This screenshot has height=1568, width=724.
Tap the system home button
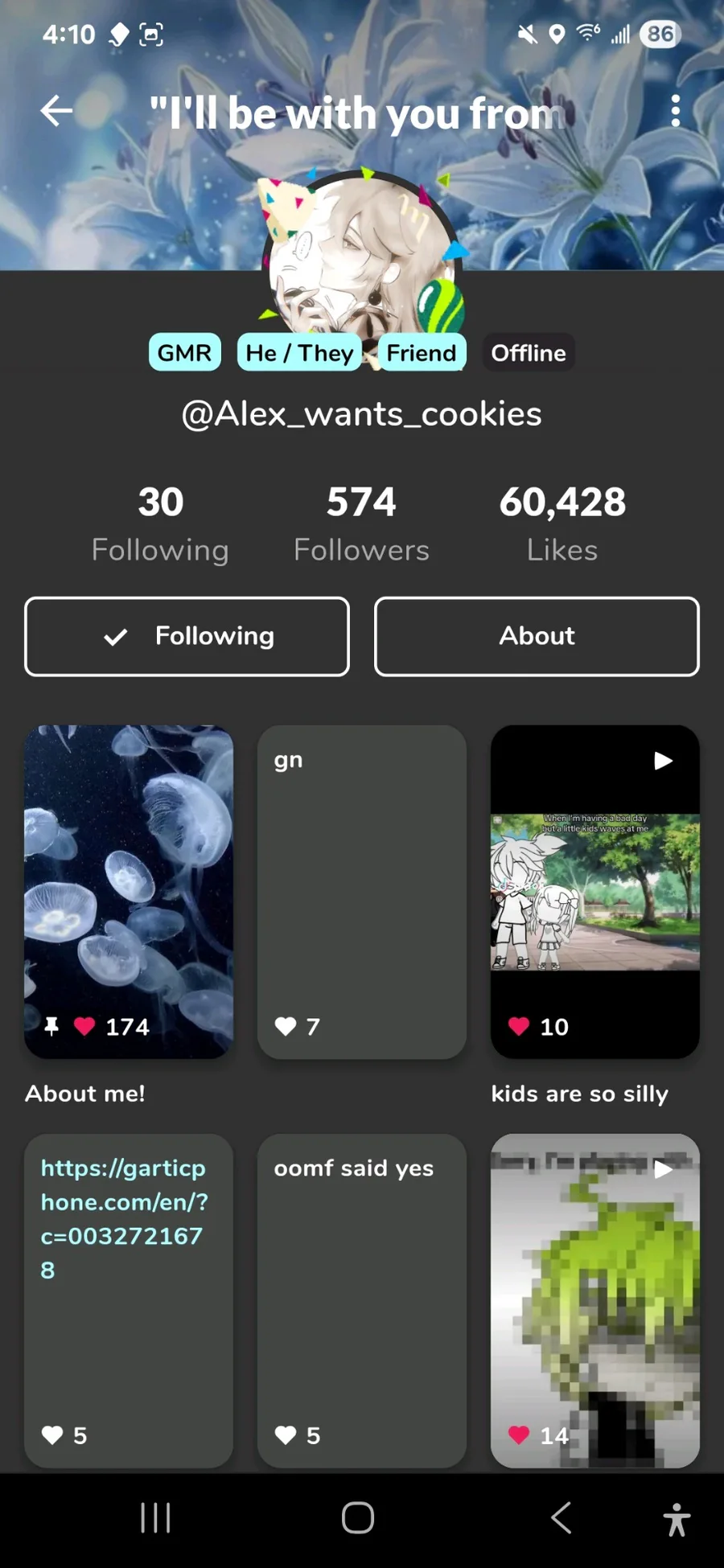point(358,1518)
